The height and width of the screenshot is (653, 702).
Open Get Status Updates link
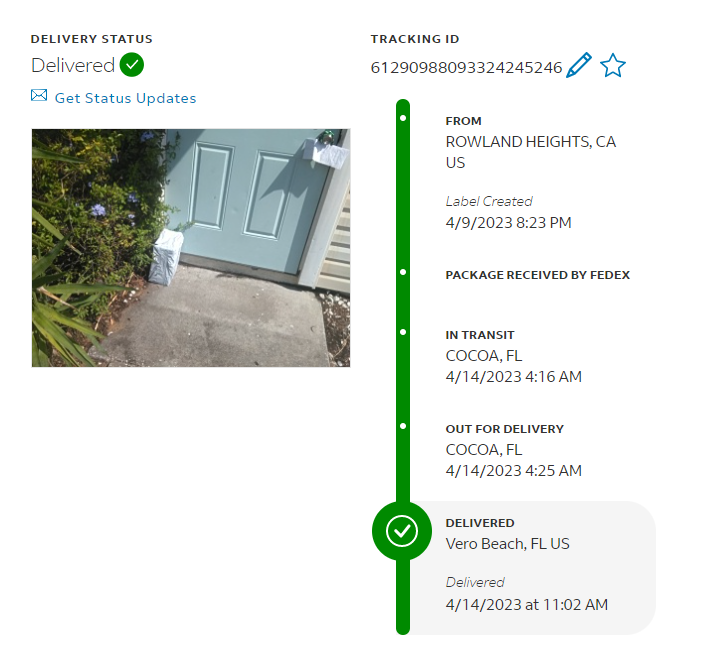pos(125,98)
